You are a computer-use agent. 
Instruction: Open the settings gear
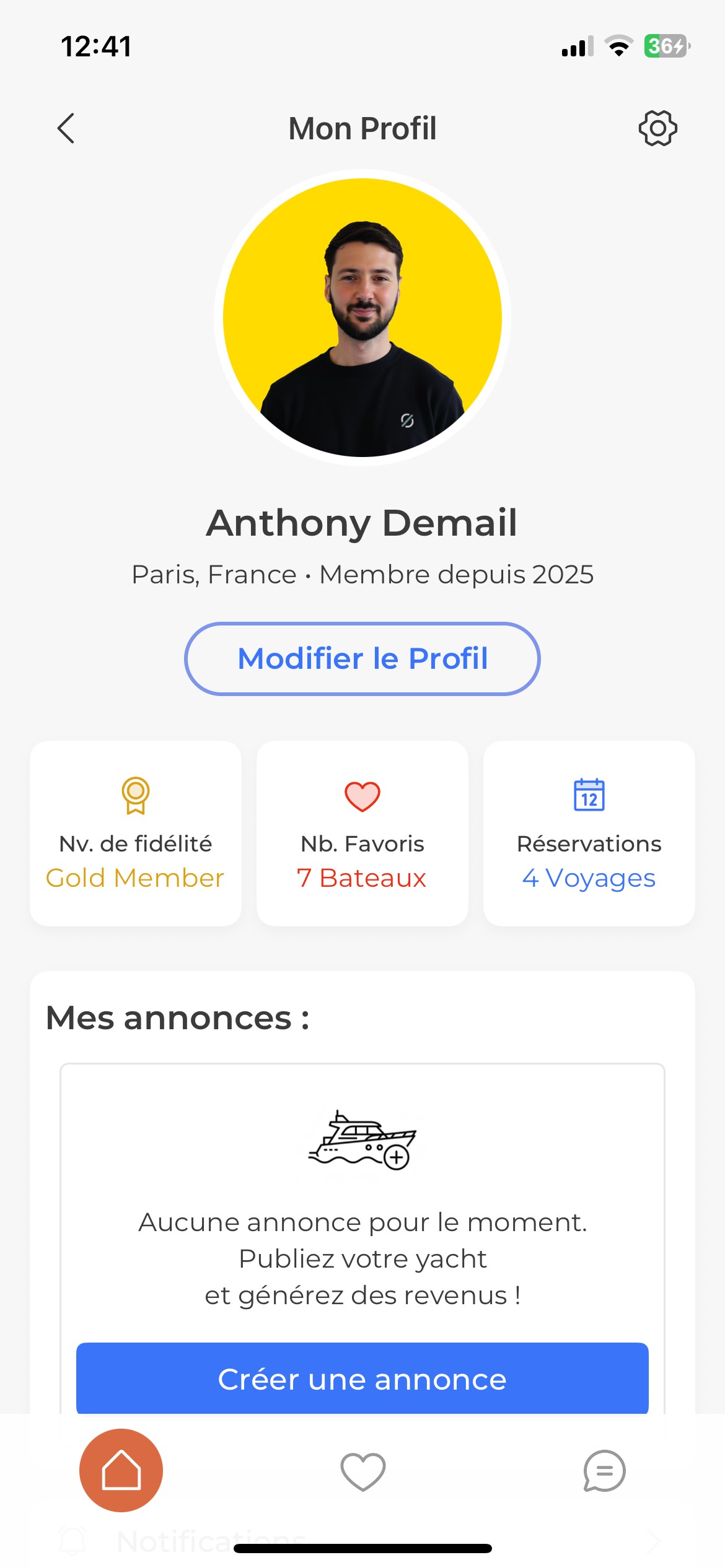(x=657, y=128)
